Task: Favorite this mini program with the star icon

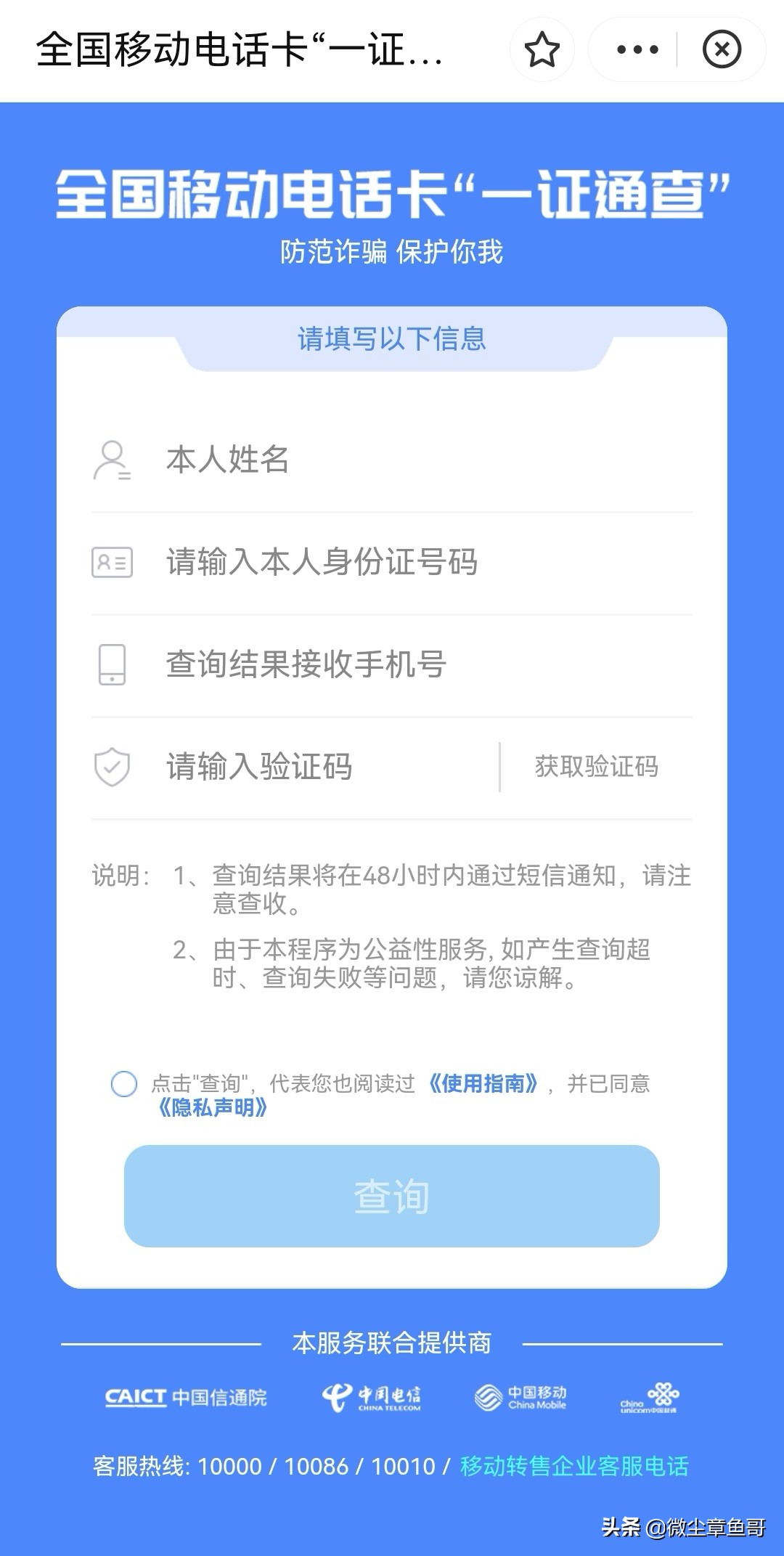Action: point(542,50)
